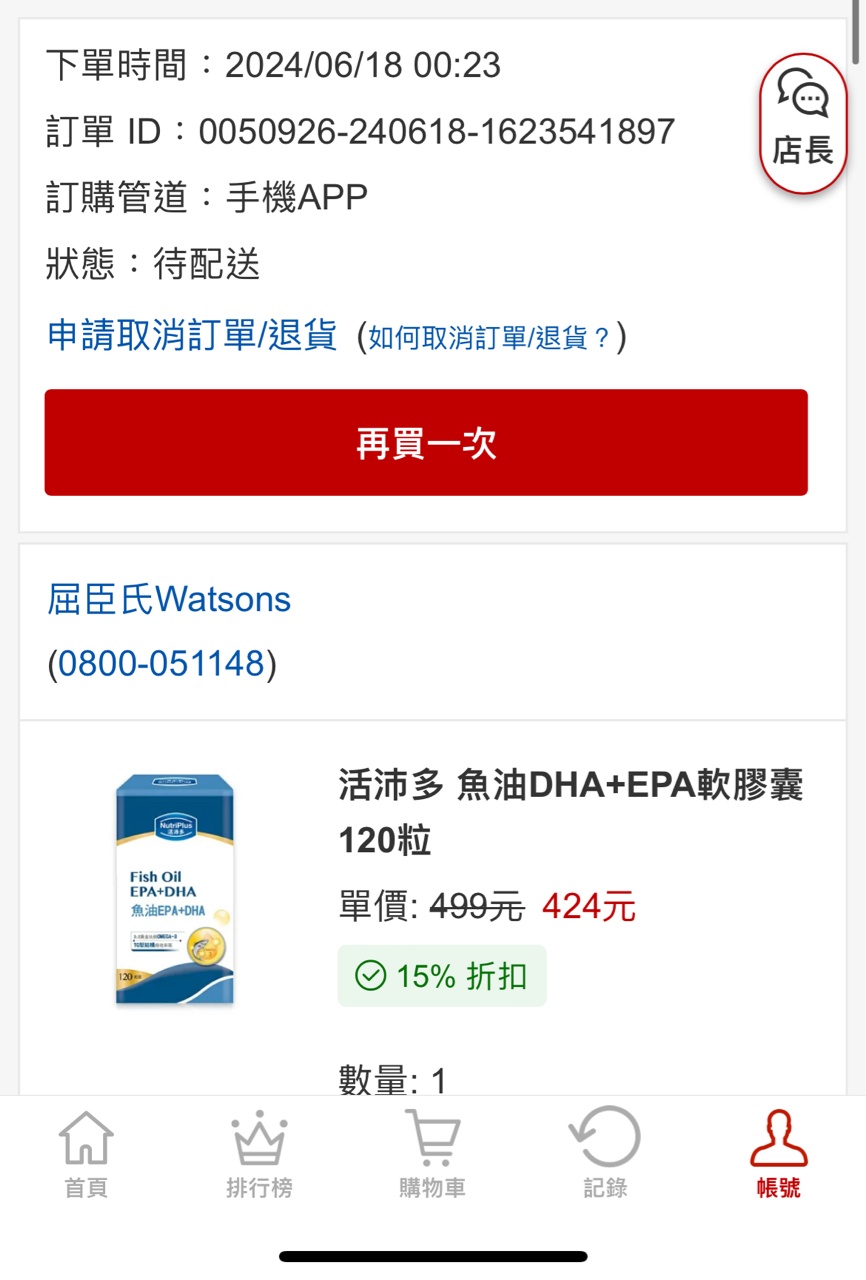The height and width of the screenshot is (1280, 866).
Task: Open 如何取消訂單/退貨？ help link
Action: 490,337
